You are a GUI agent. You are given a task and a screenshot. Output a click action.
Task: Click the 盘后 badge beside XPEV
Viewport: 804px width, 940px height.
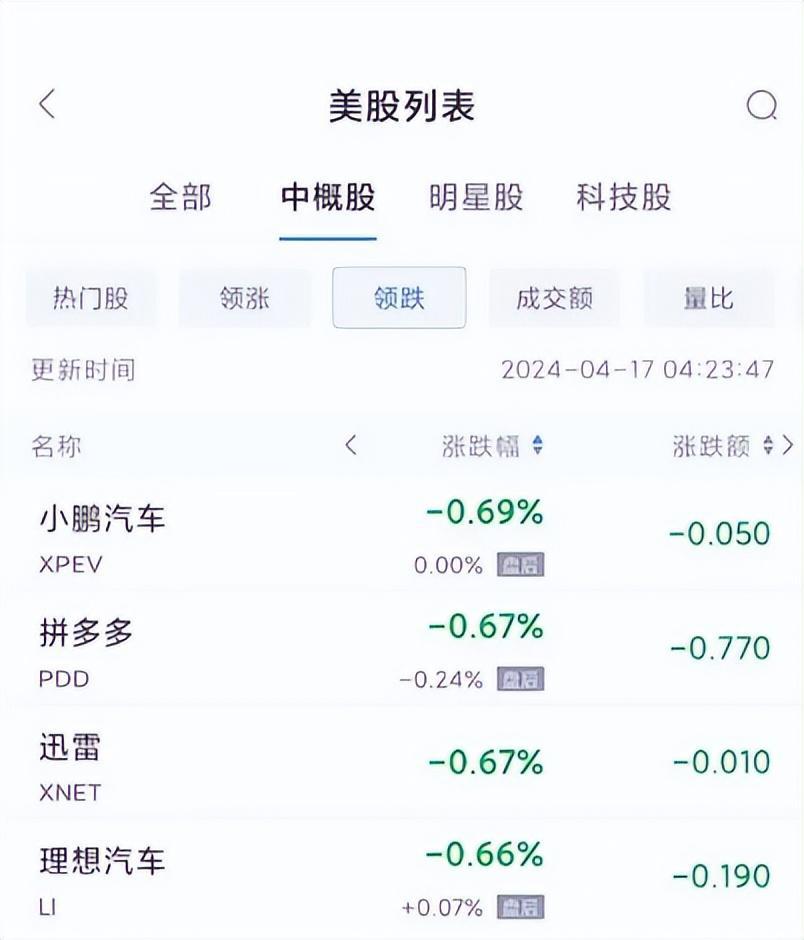pos(519,565)
